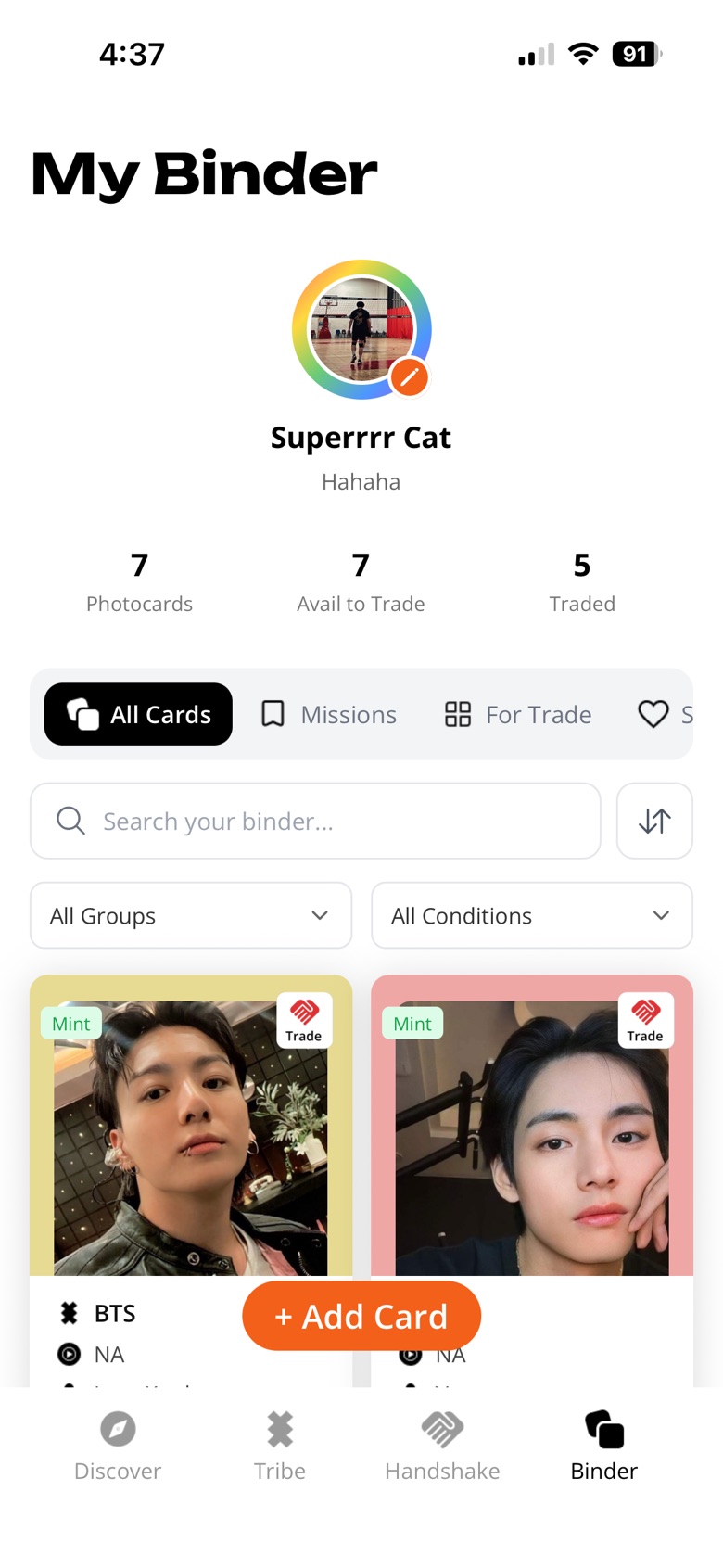The image size is (723, 1568).
Task: Add a new card
Action: click(361, 1316)
